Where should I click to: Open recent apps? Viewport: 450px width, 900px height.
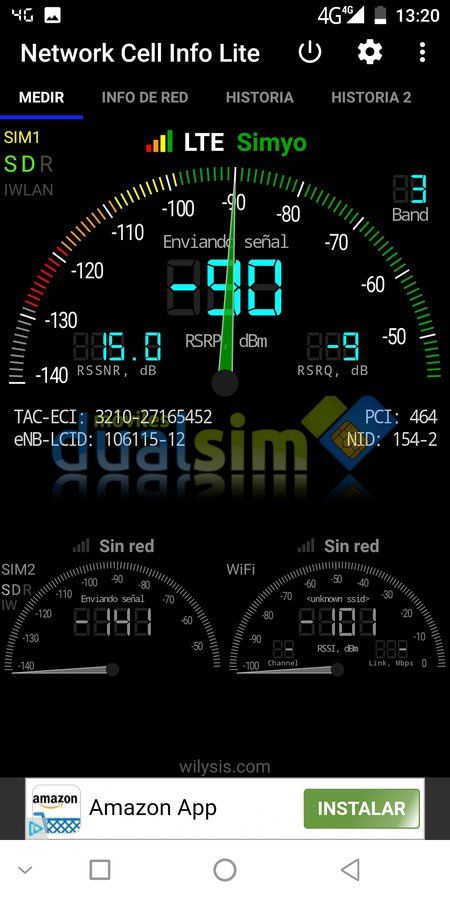click(x=100, y=870)
